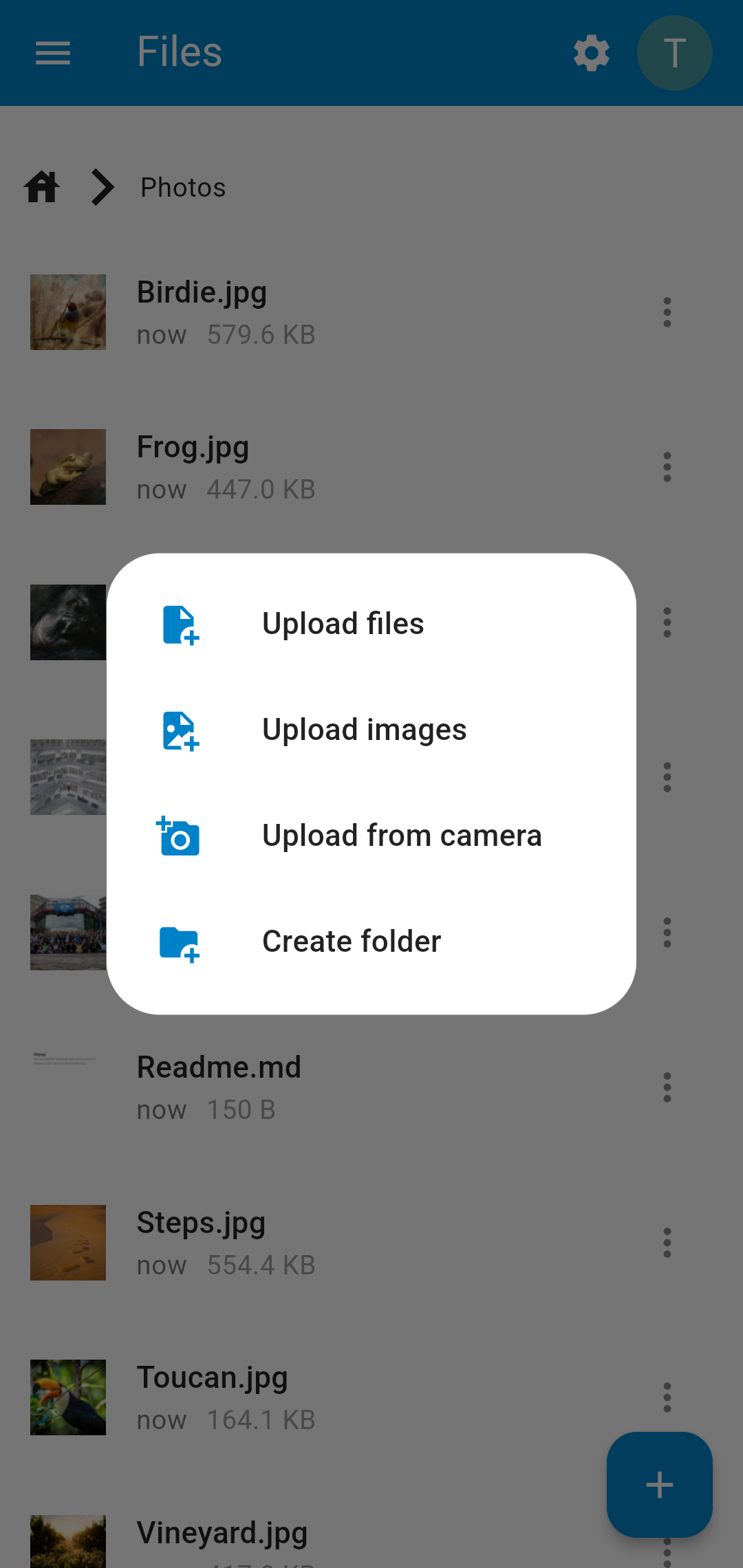
Task: Select Create folder
Action: [x=371, y=942]
